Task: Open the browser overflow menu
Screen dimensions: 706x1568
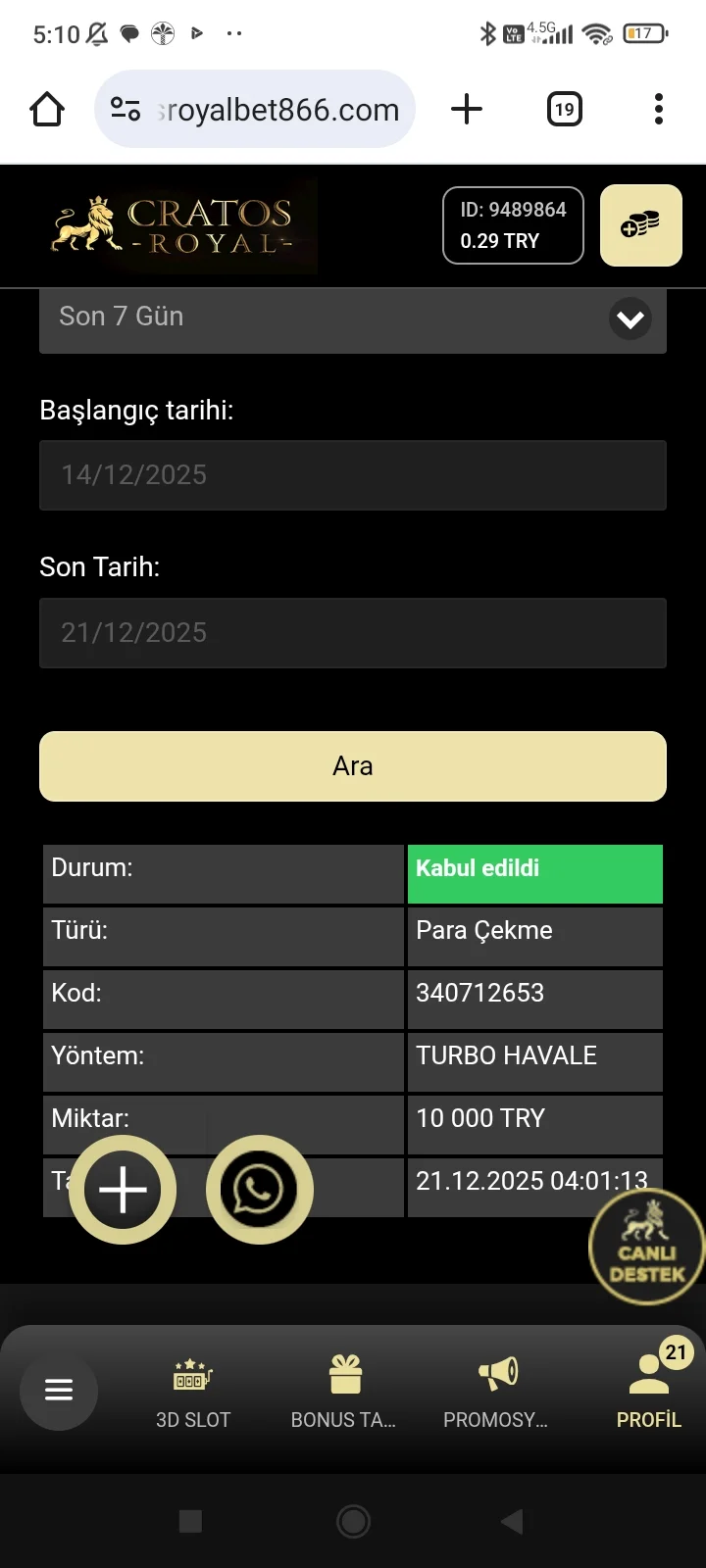Action: coord(658,109)
